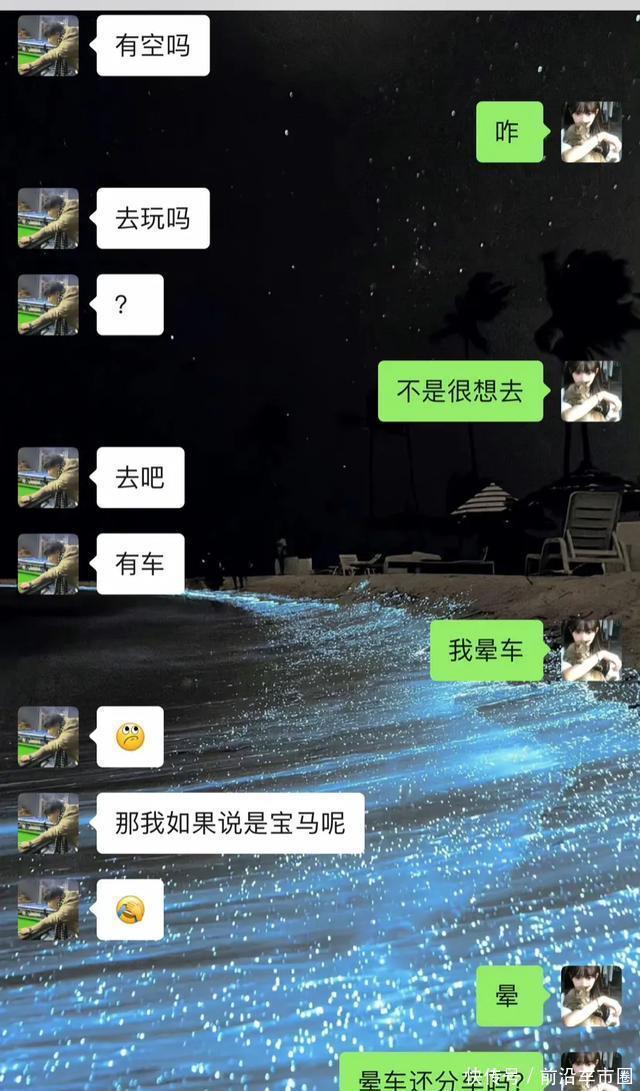
Task: Tap the avatar beside '我晕车' reply
Action: 591,650
